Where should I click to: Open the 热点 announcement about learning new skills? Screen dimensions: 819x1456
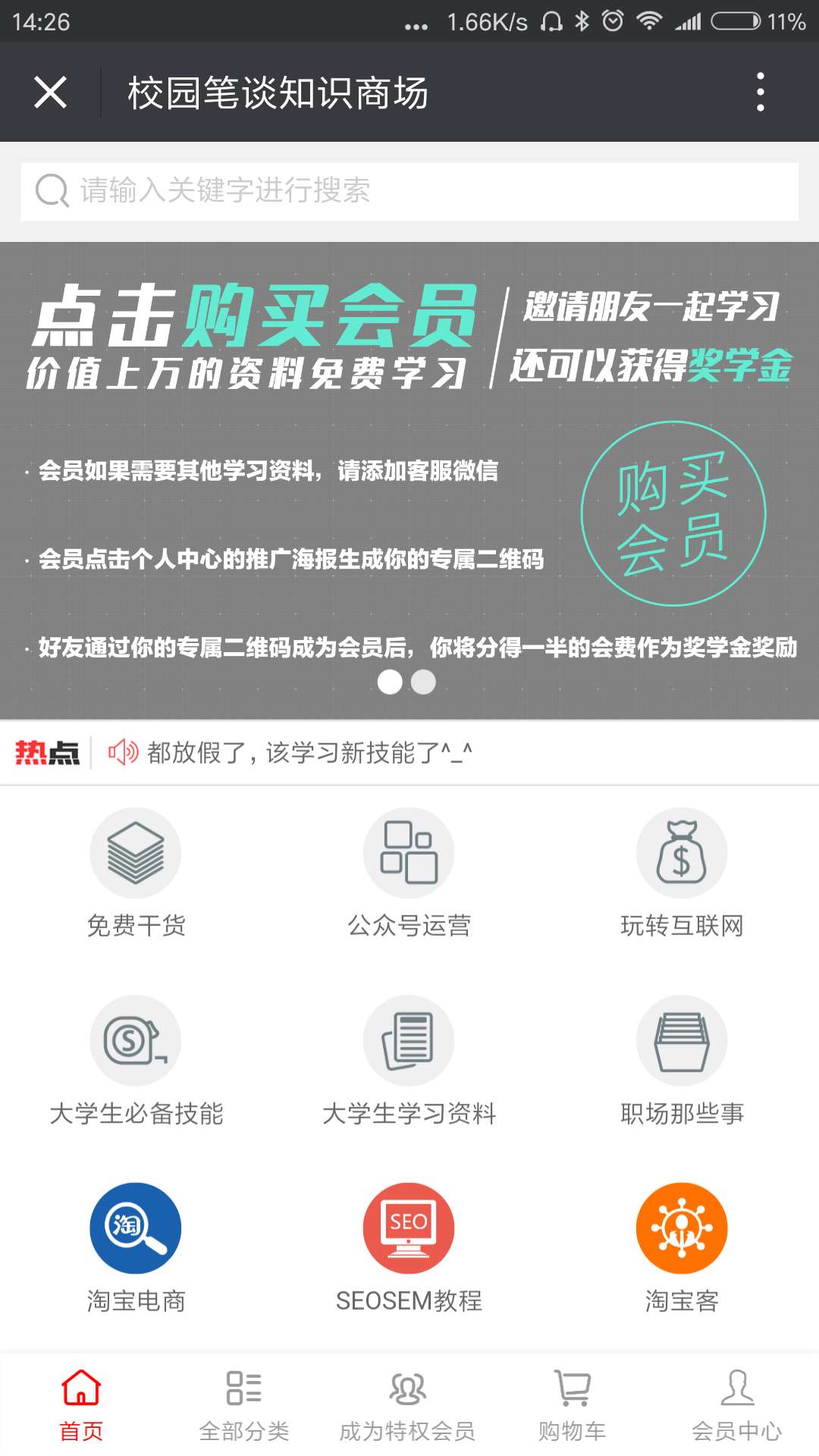click(309, 752)
